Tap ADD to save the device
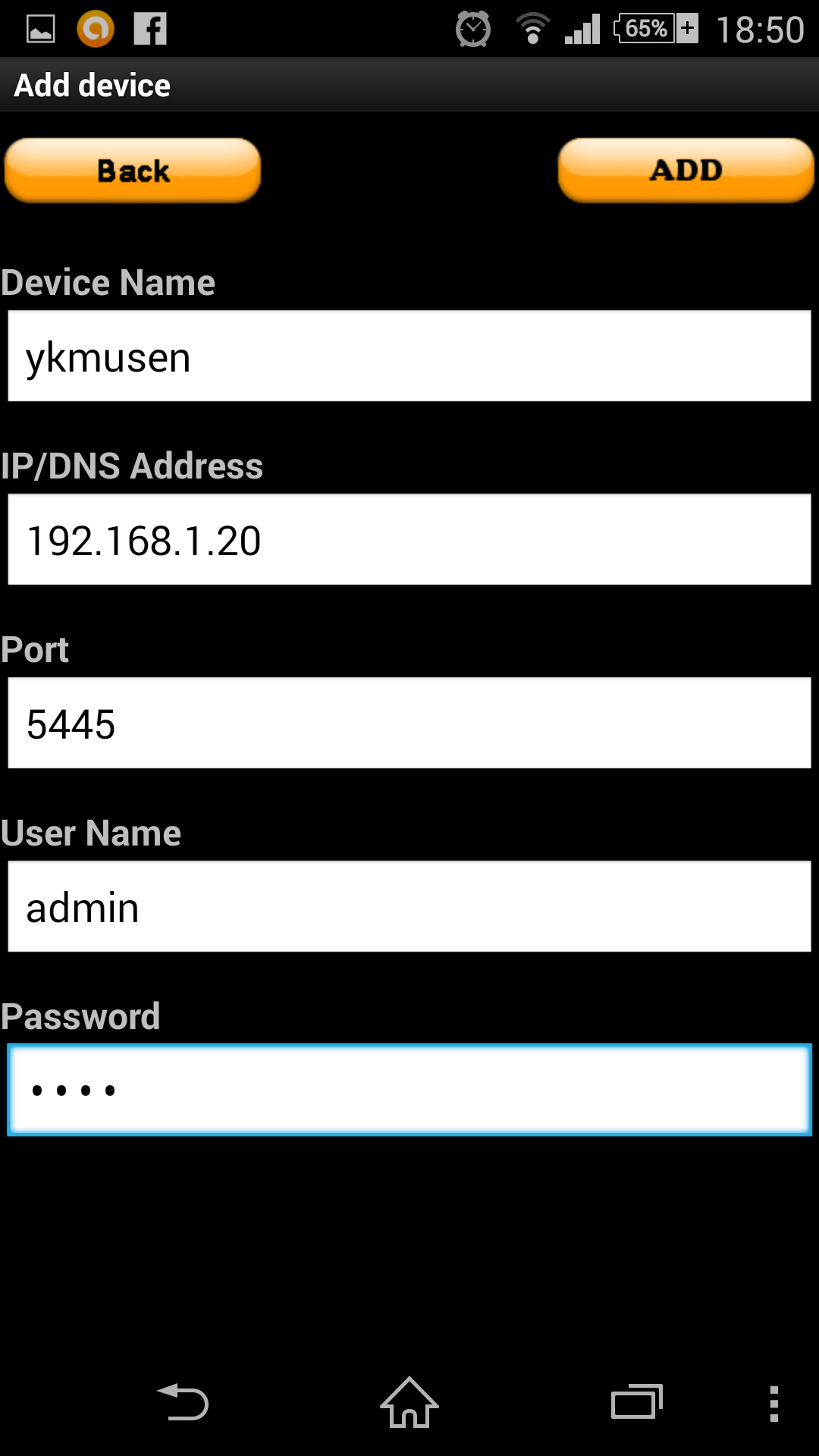Screen dimensions: 819x1456 click(x=686, y=171)
